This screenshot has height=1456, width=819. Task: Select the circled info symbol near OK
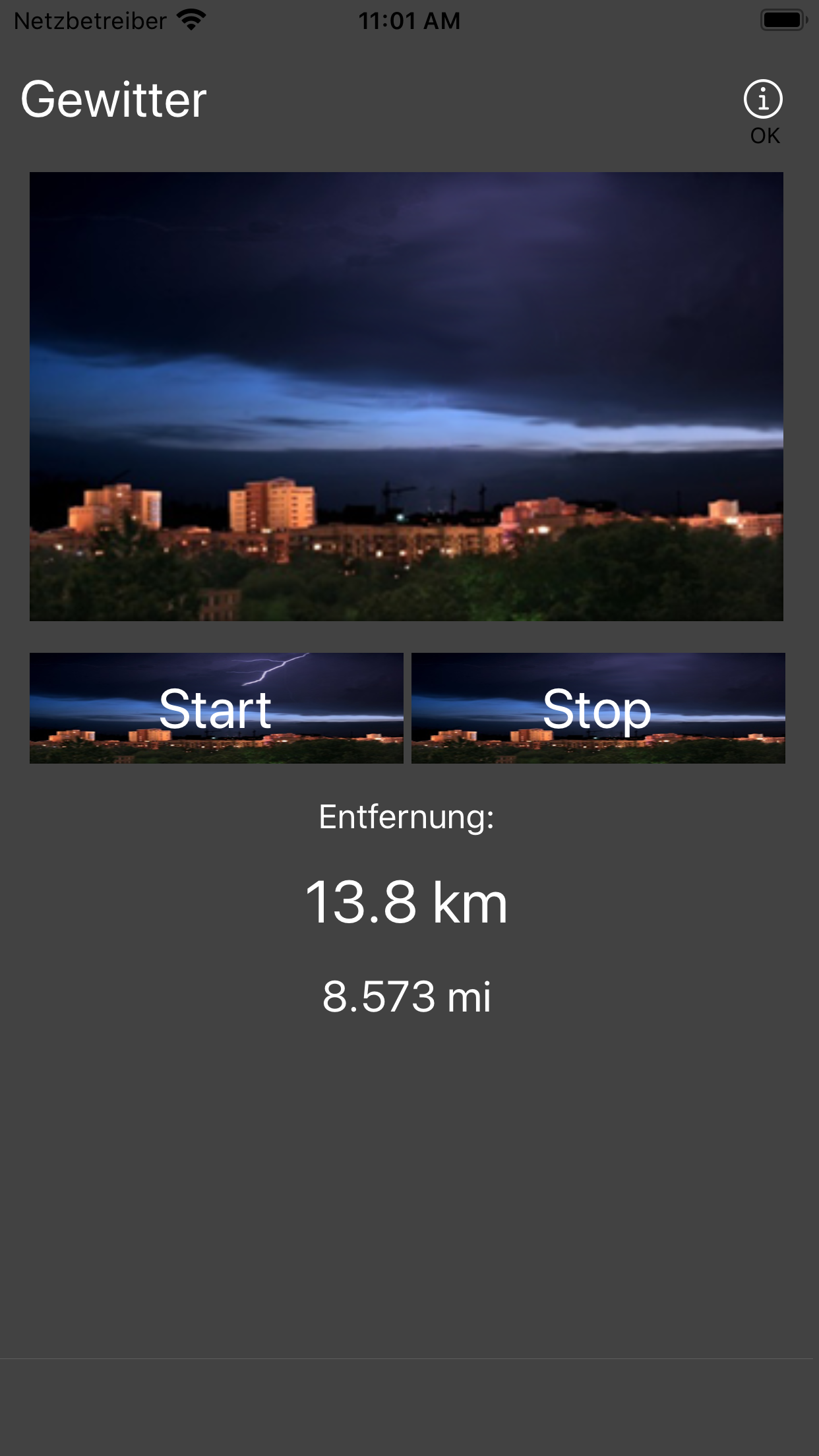coord(763,99)
